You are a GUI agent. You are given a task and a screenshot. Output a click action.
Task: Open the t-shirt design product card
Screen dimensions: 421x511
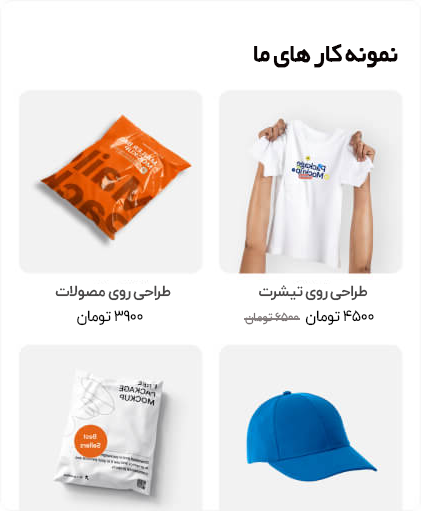pos(311,182)
